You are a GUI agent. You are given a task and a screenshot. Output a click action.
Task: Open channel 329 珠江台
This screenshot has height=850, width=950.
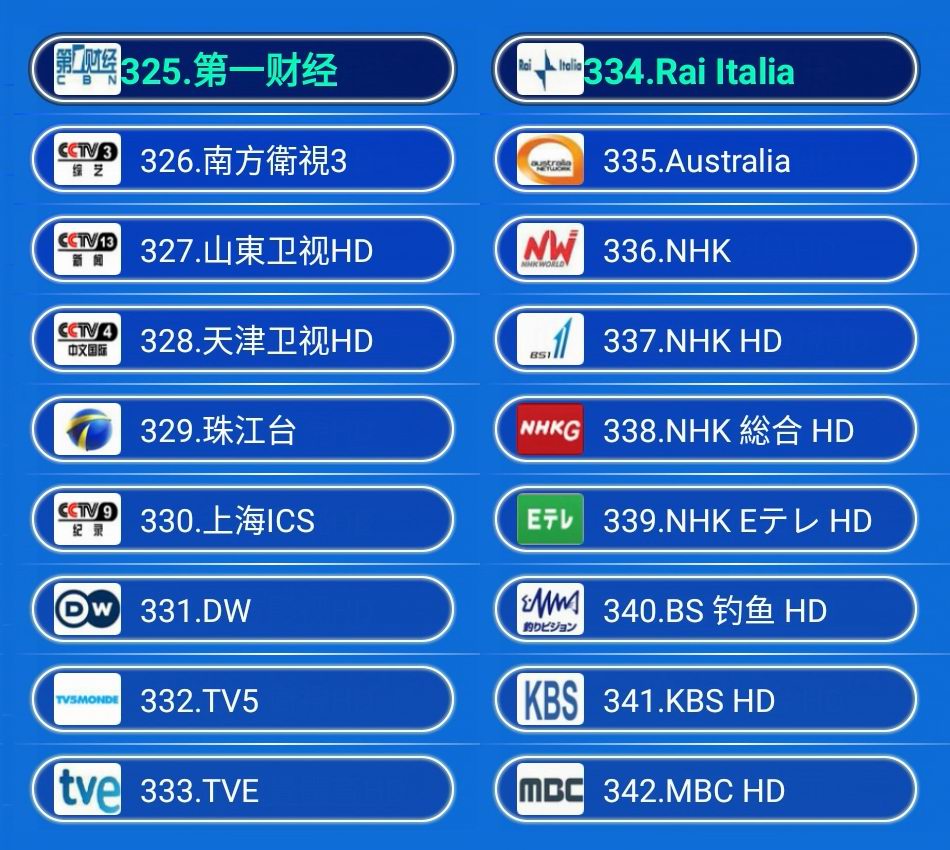coord(242,430)
